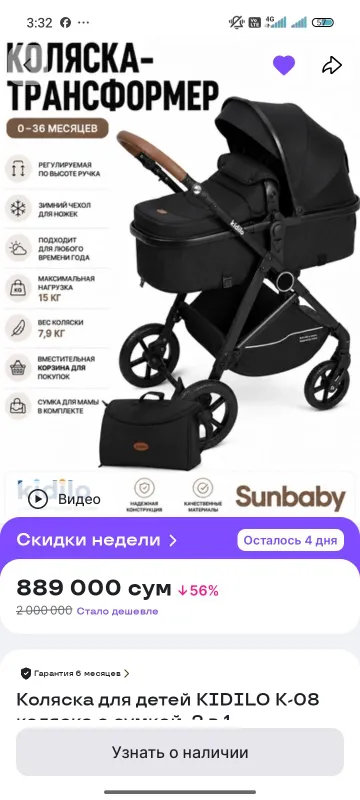Tap the Узнать о наличии button

[179, 752]
